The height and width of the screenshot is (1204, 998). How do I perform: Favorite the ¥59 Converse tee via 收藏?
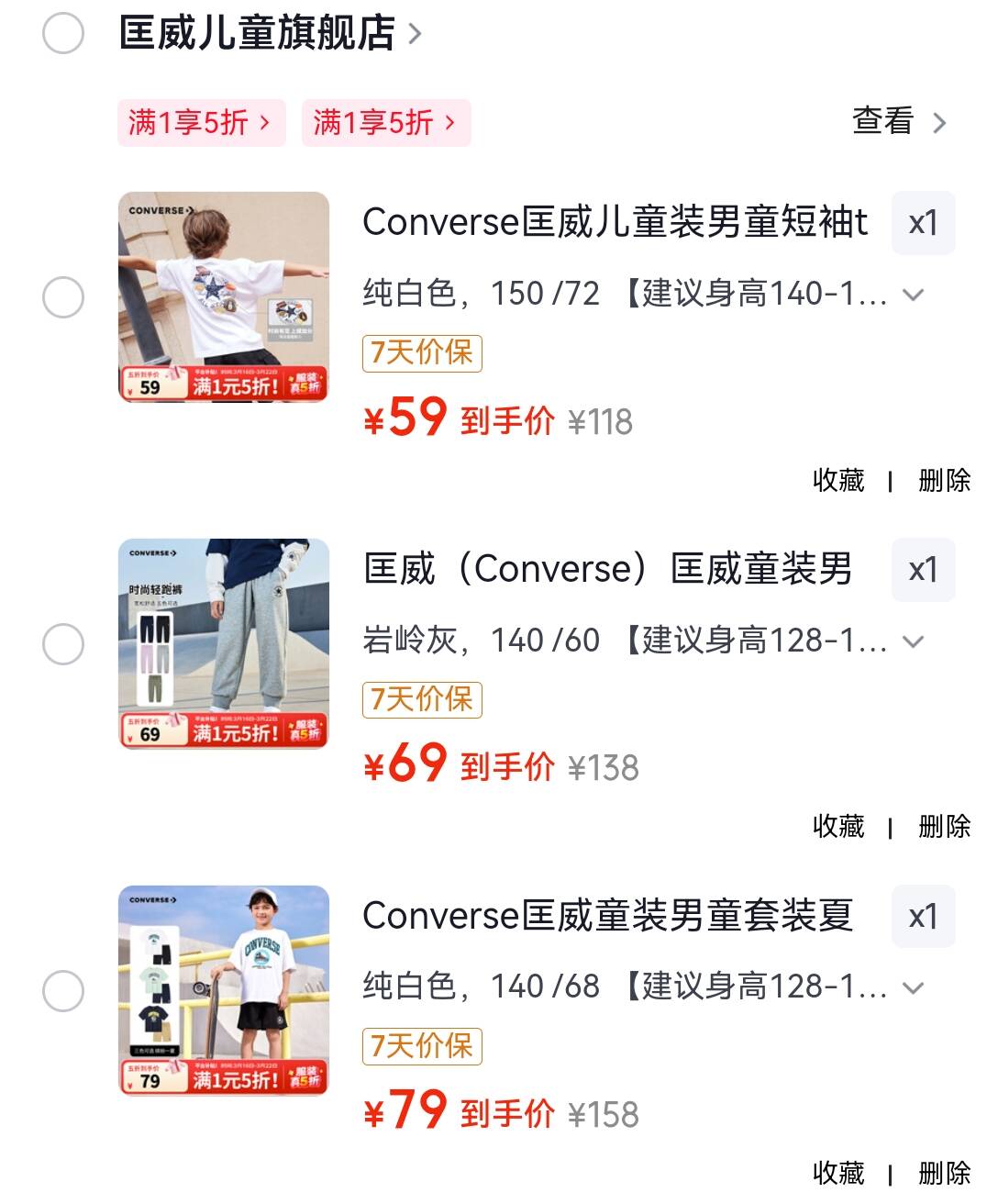[838, 480]
